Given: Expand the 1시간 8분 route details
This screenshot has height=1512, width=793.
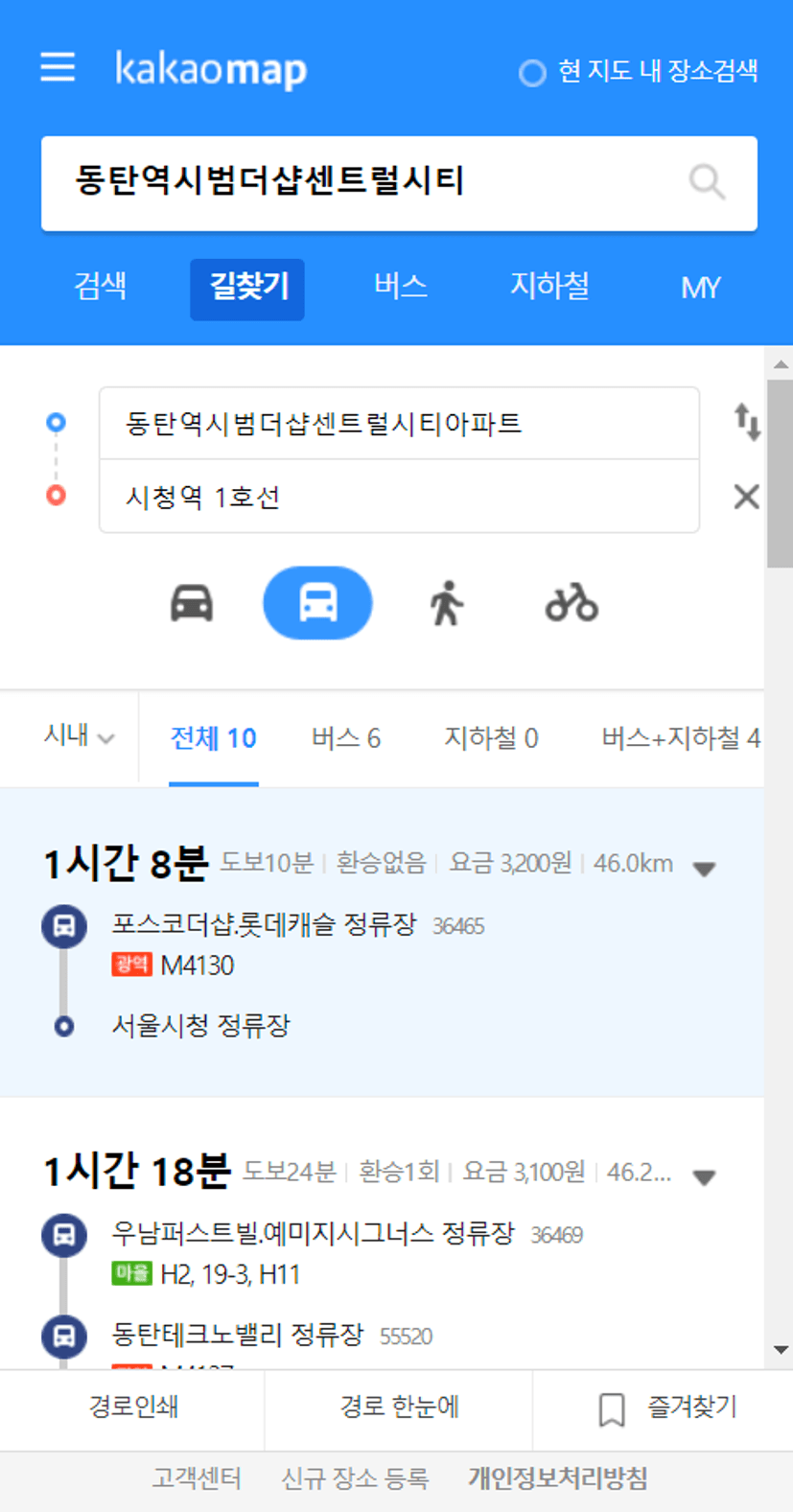Looking at the screenshot, I should pos(704,869).
